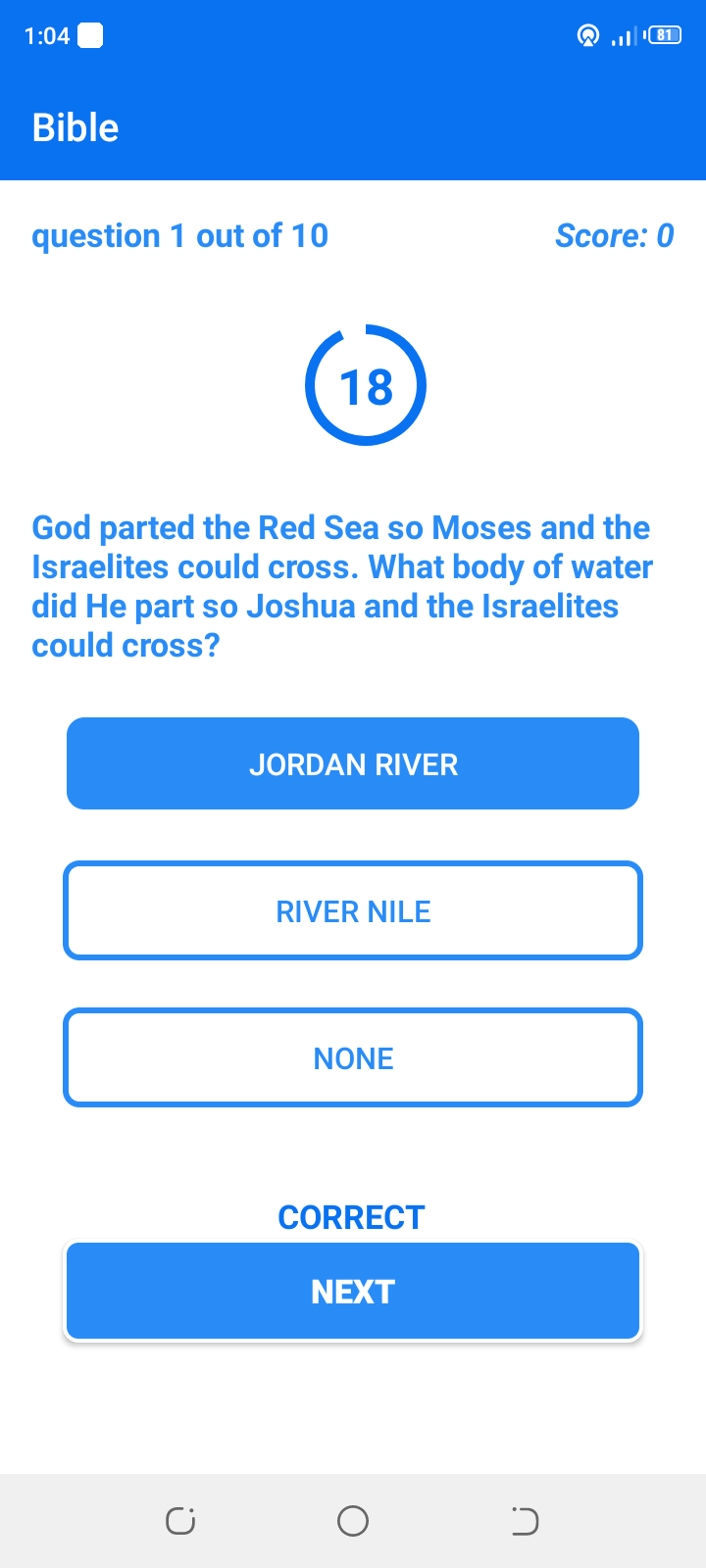Image resolution: width=706 pixels, height=1568 pixels.
Task: Click the battery icon showing 81
Action: (x=663, y=35)
